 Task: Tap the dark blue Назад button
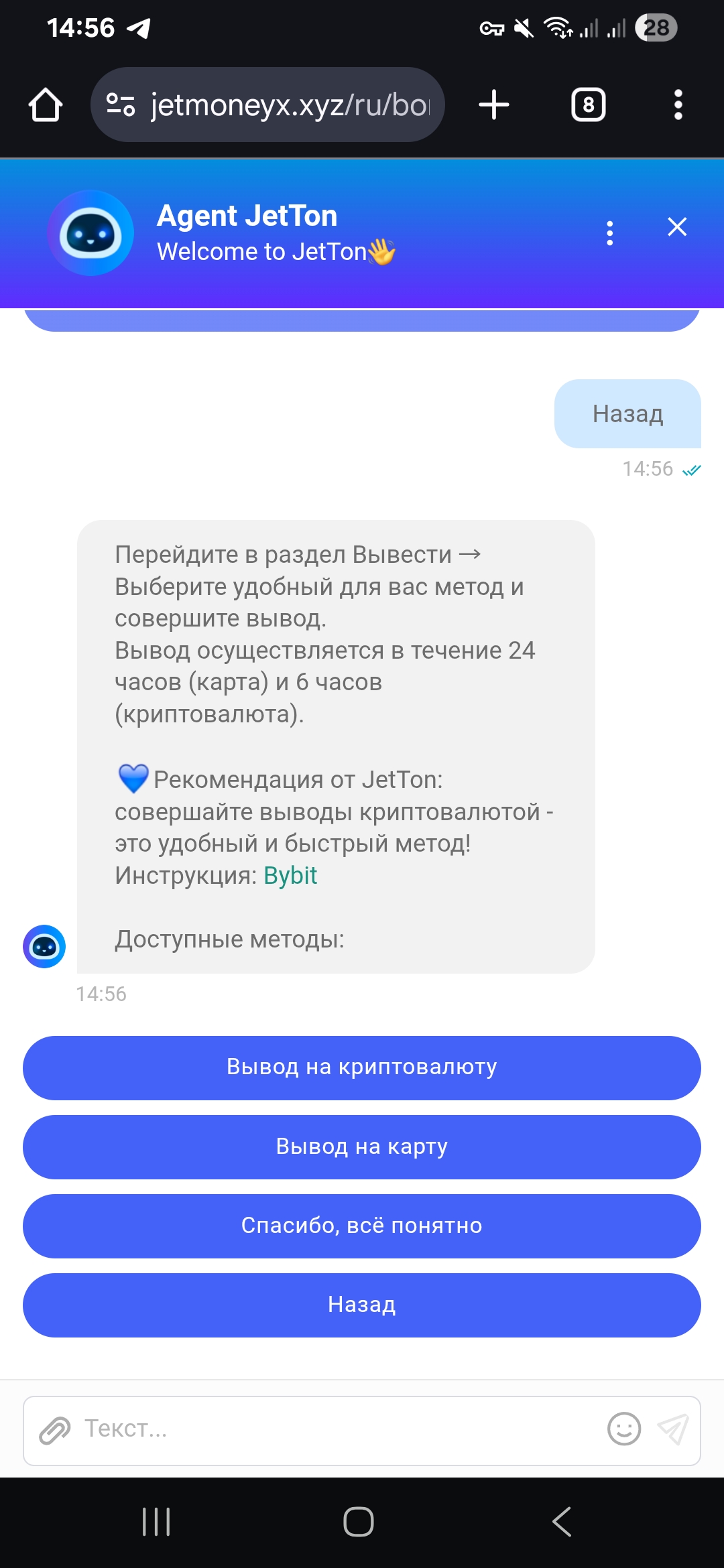pyautogui.click(x=362, y=1305)
